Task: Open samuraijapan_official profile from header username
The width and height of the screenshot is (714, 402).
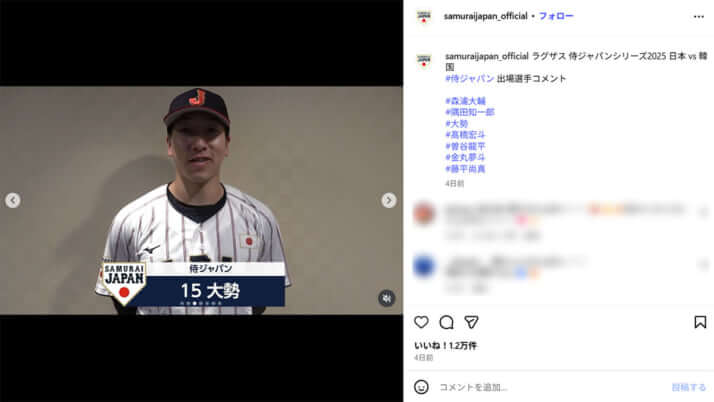Action: click(485, 16)
